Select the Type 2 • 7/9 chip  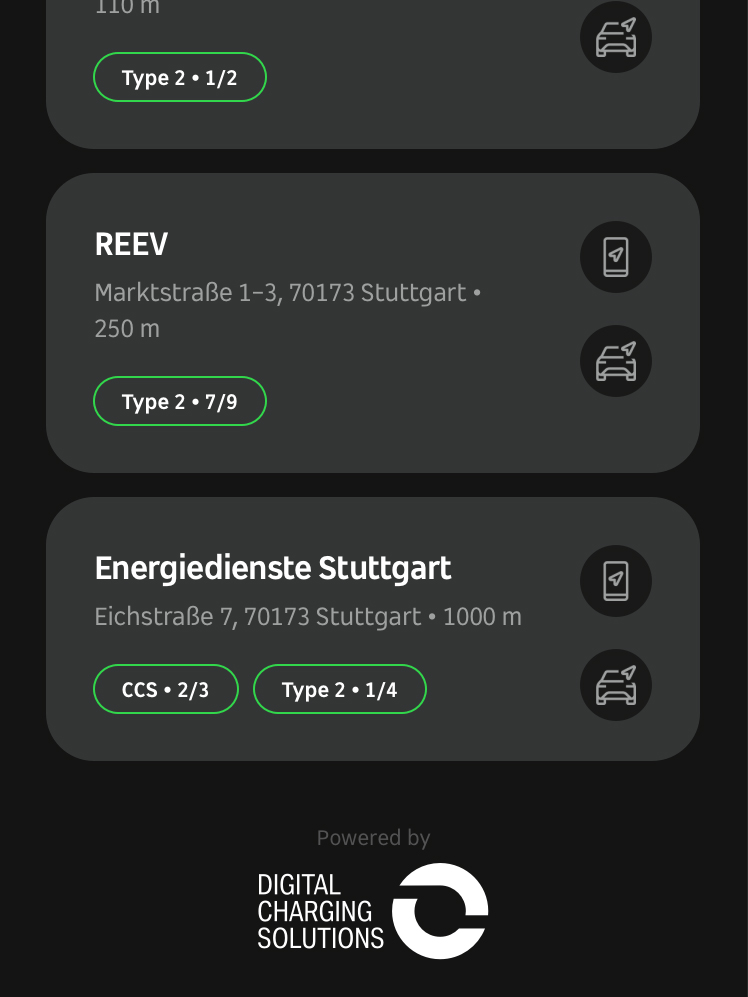(180, 401)
